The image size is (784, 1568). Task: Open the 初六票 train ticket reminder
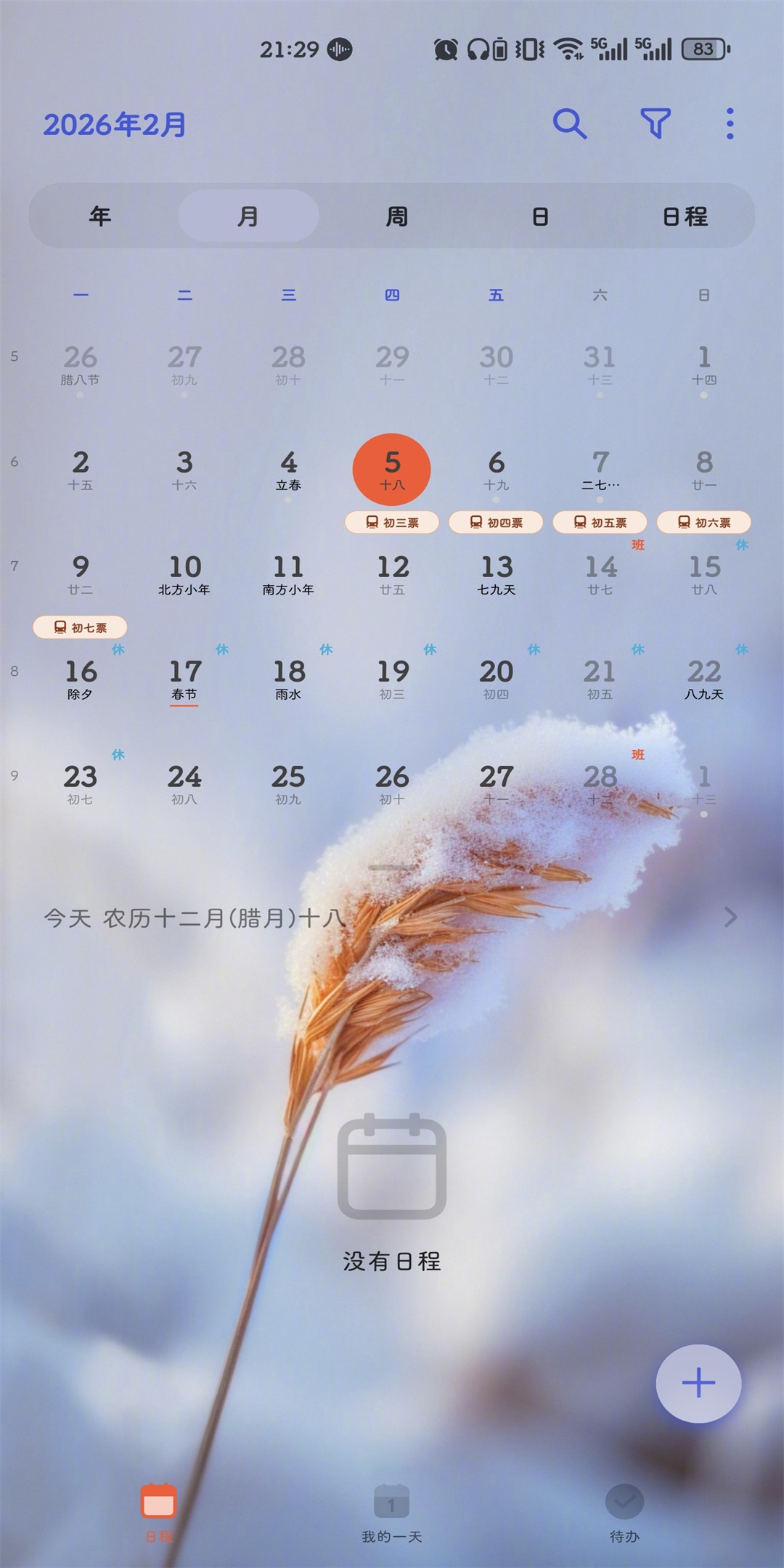pos(703,522)
